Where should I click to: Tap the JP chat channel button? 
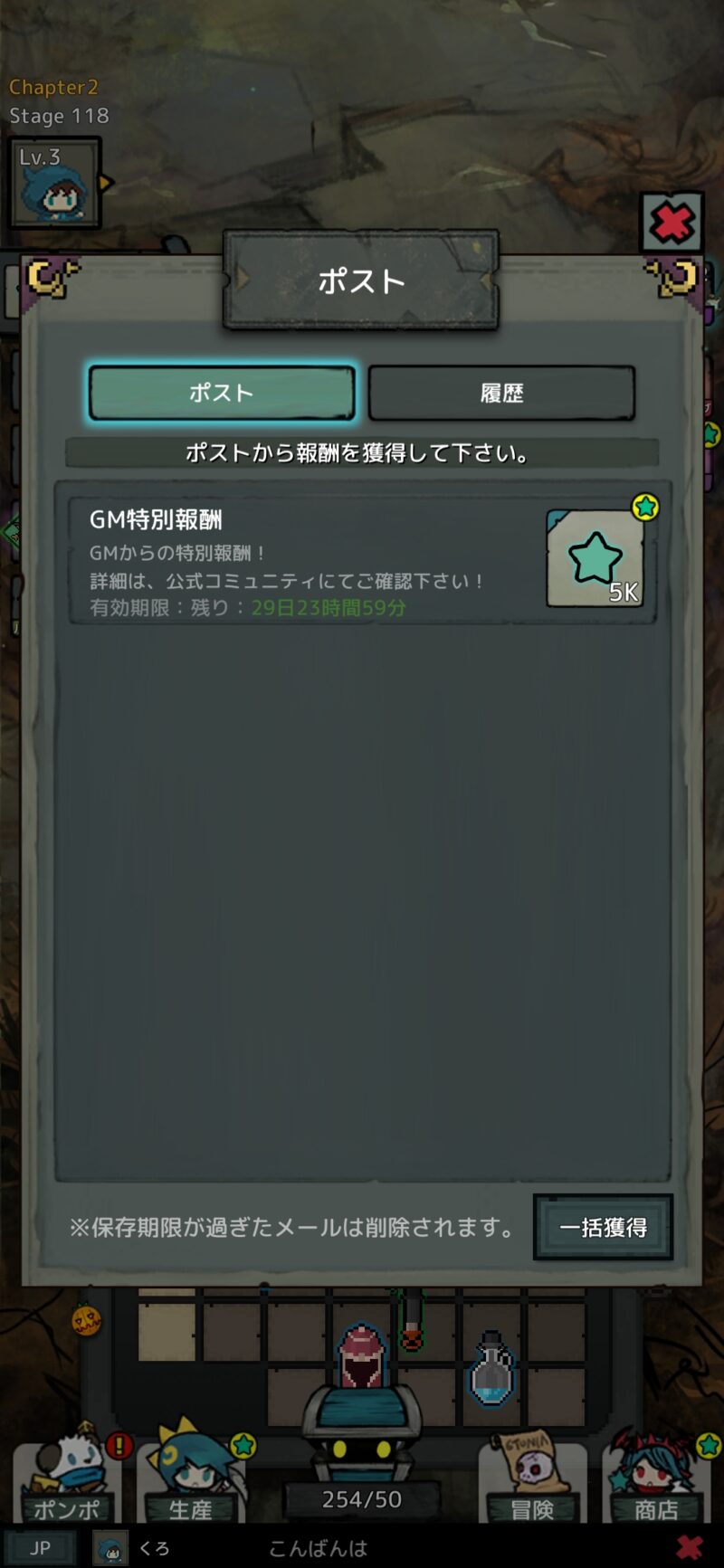(40, 1548)
